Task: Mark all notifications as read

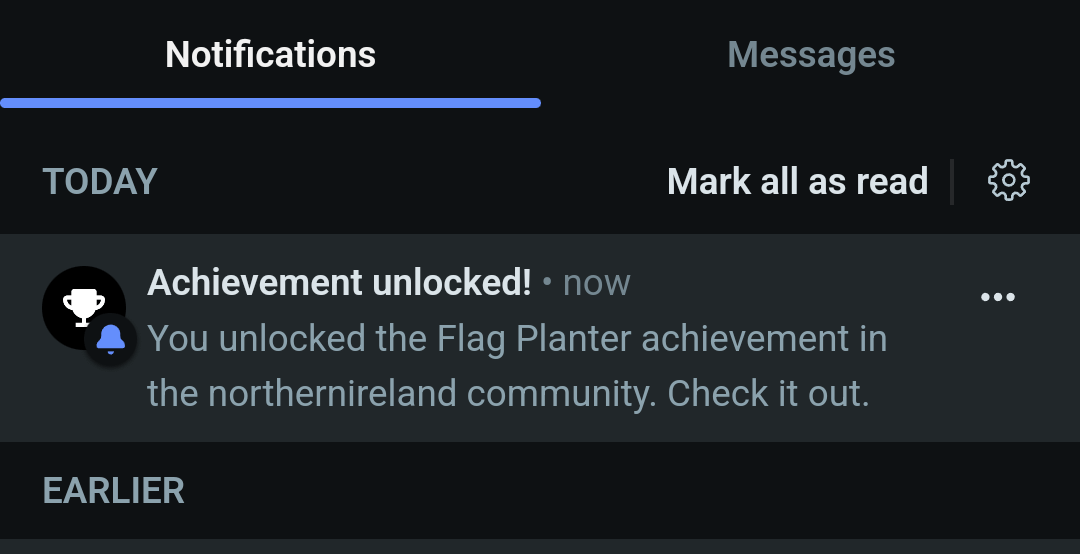Action: click(797, 181)
